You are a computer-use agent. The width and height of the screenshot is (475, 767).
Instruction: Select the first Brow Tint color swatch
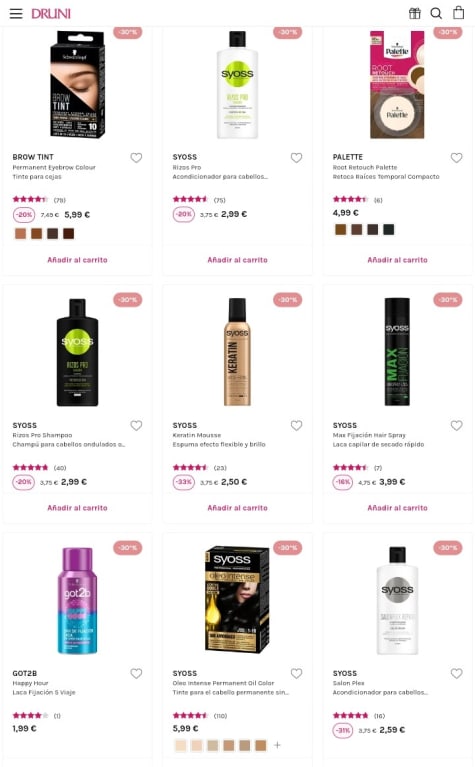(21, 233)
